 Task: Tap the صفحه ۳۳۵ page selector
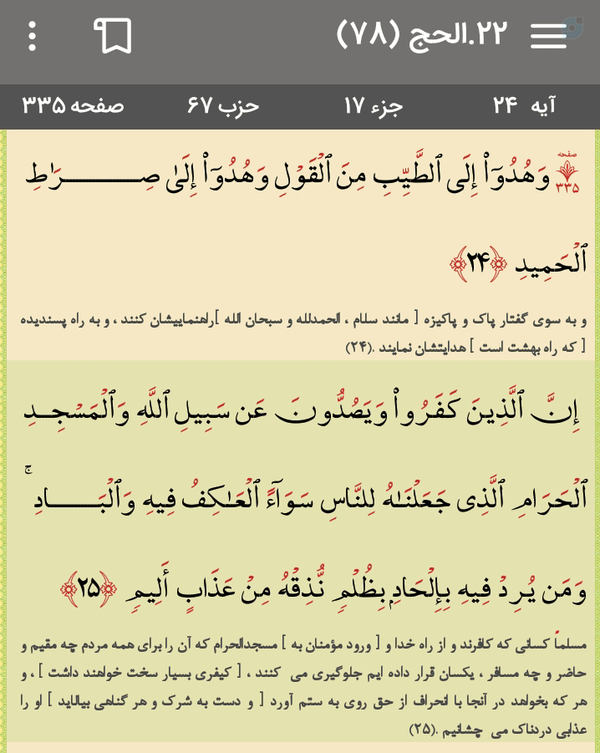point(73,106)
